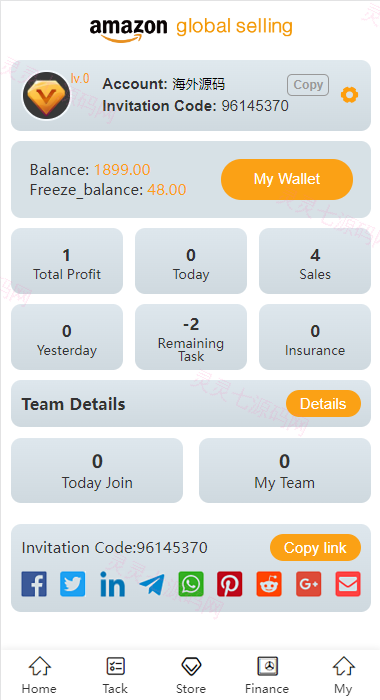Open My Wallet
380x700 pixels.
click(287, 179)
